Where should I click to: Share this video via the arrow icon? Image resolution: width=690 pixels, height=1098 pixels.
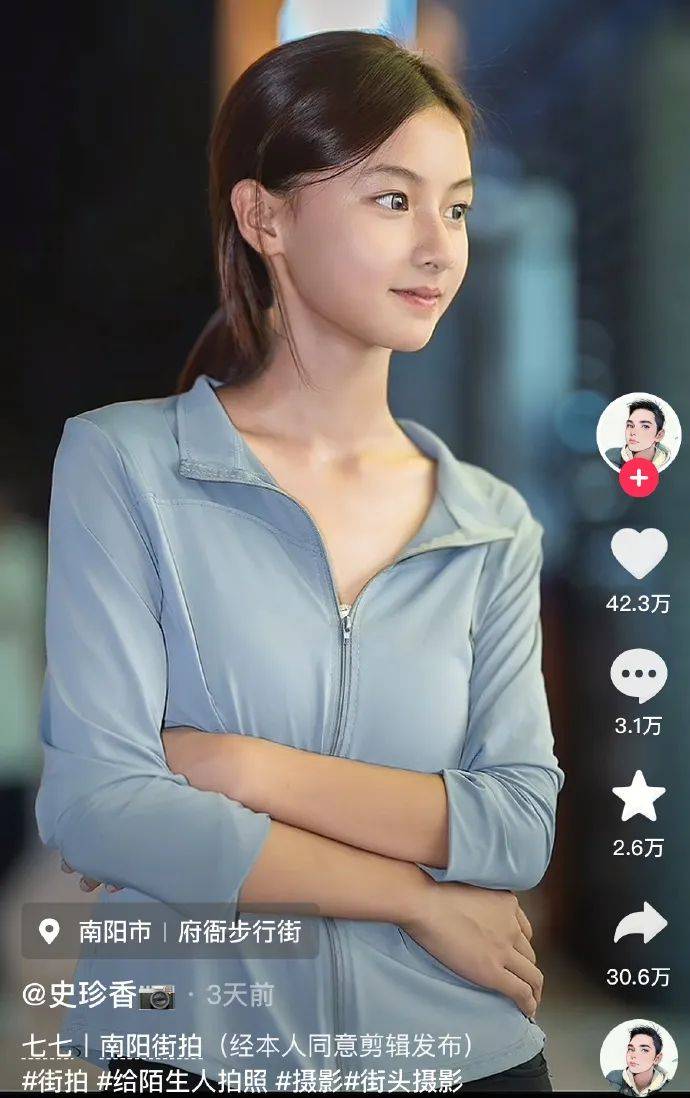point(638,924)
